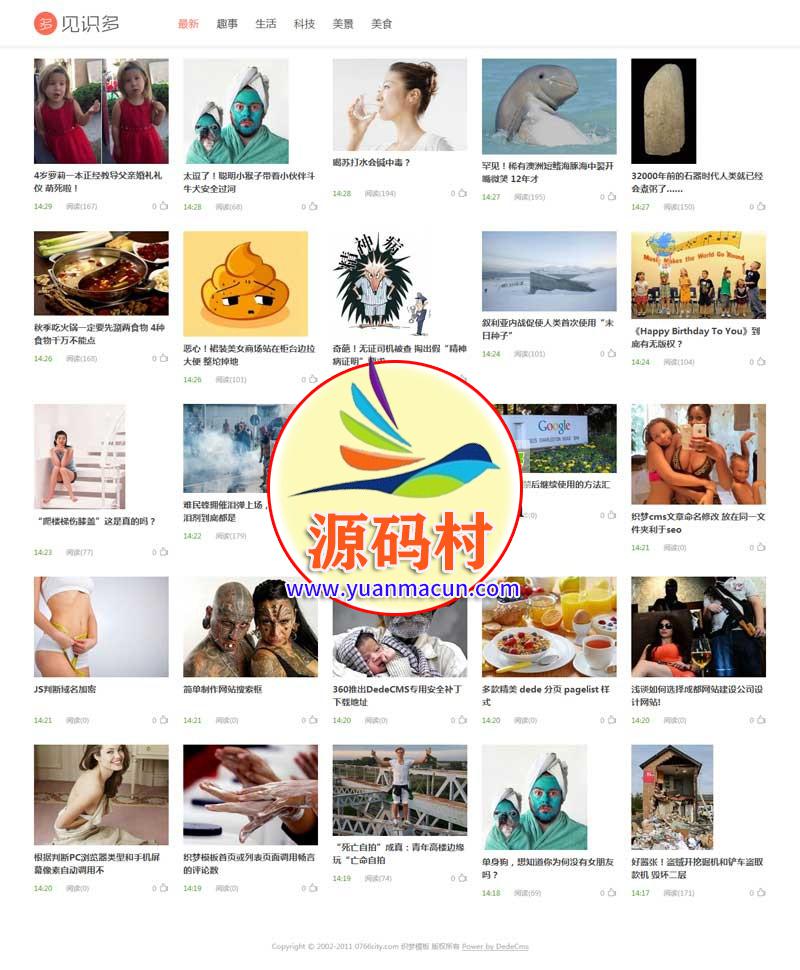Image resolution: width=800 pixels, height=970 pixels.
Task: Open the 单身狗 article
Action: coord(547,868)
